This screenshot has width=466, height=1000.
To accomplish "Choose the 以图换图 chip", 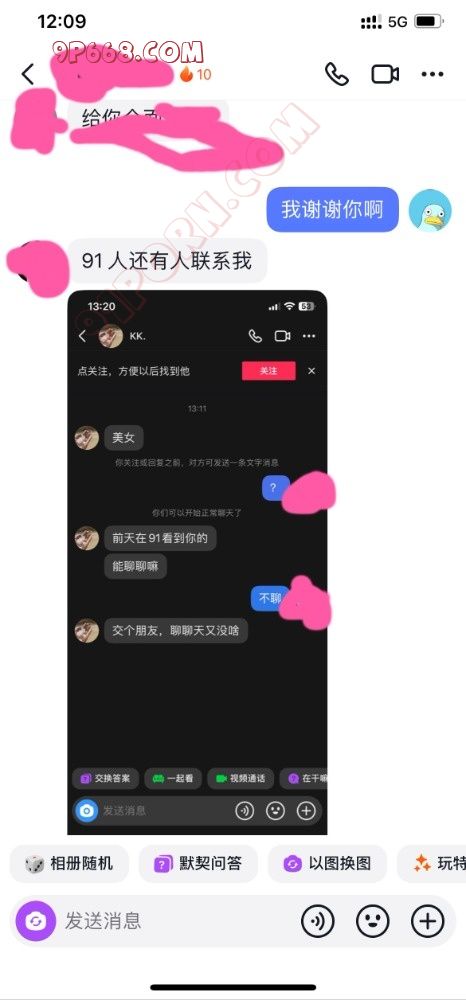I will (327, 864).
